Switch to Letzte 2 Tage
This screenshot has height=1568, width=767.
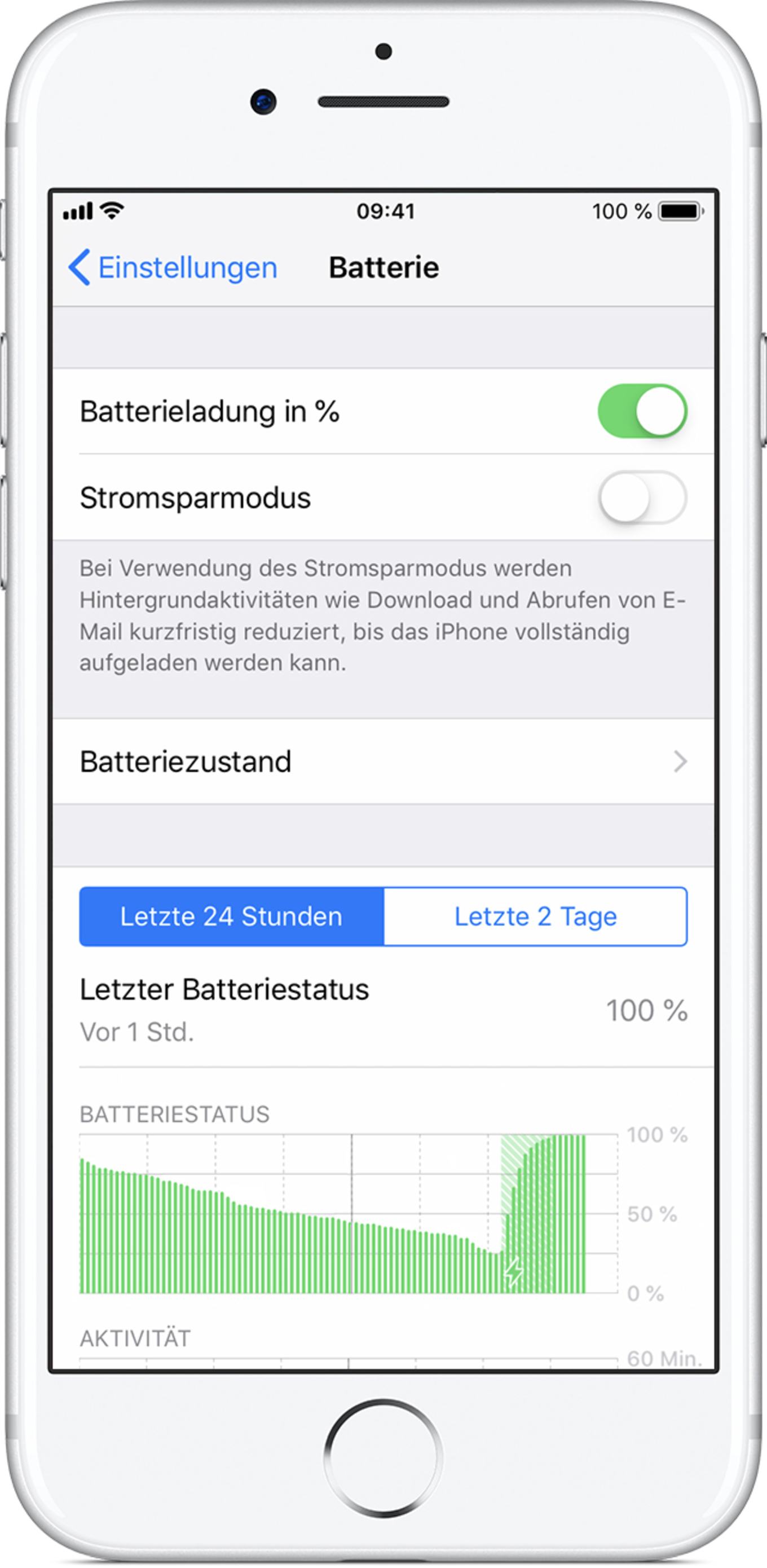pyautogui.click(x=536, y=916)
